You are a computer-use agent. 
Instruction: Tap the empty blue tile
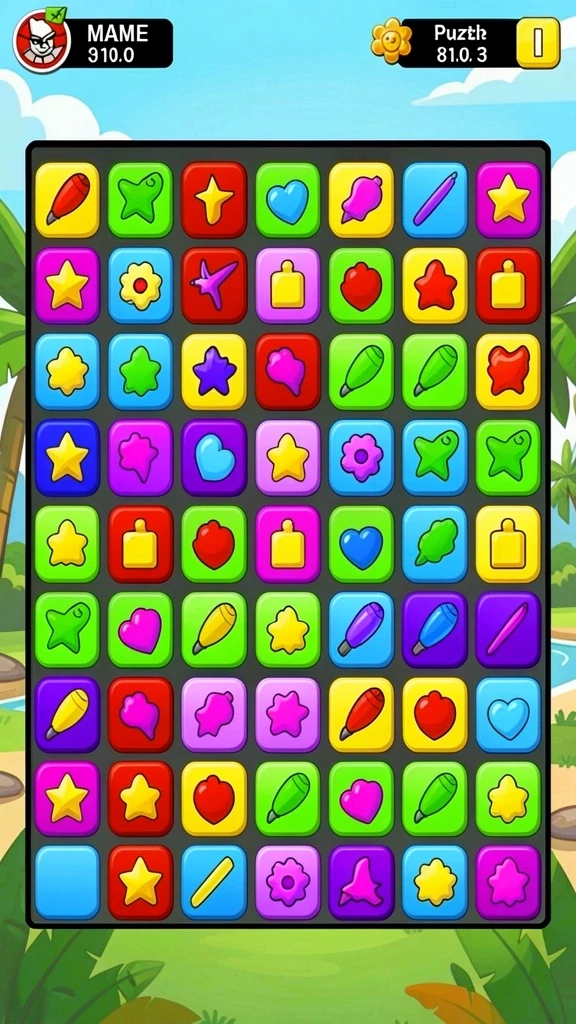pos(67,883)
